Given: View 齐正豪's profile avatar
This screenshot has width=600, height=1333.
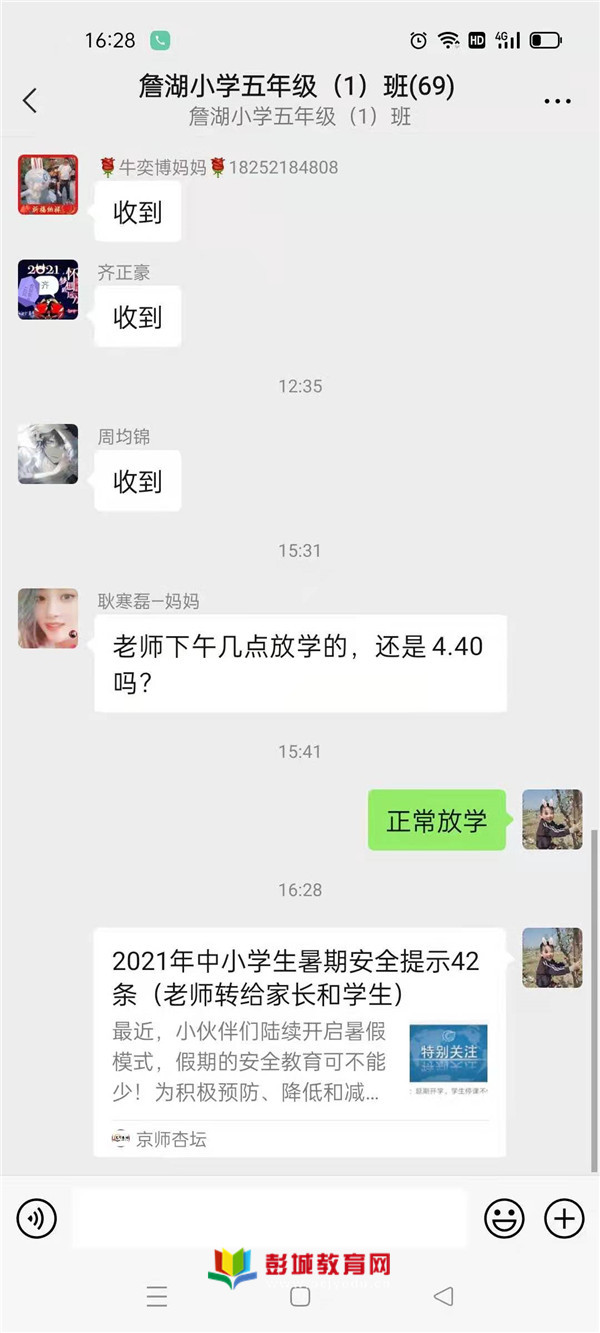Looking at the screenshot, I should coord(48,290).
